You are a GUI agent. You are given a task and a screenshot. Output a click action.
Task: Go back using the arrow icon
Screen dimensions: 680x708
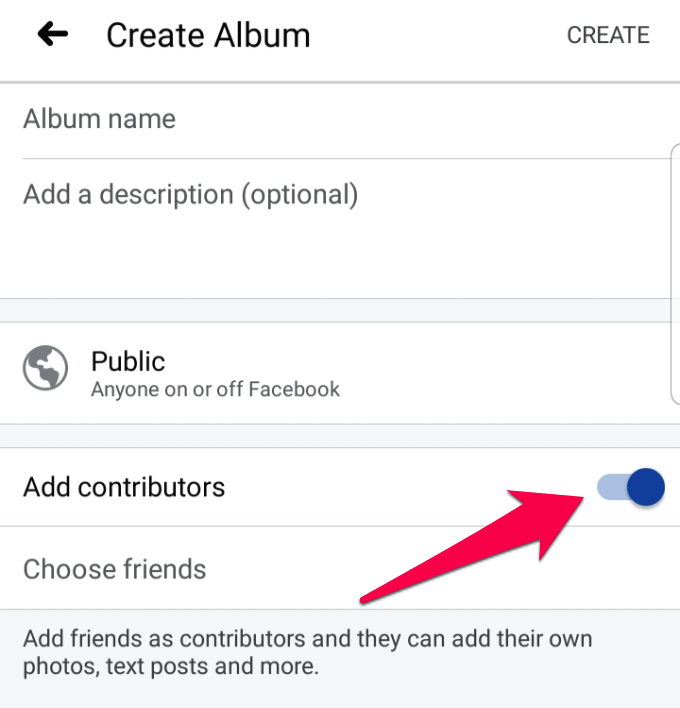point(52,35)
